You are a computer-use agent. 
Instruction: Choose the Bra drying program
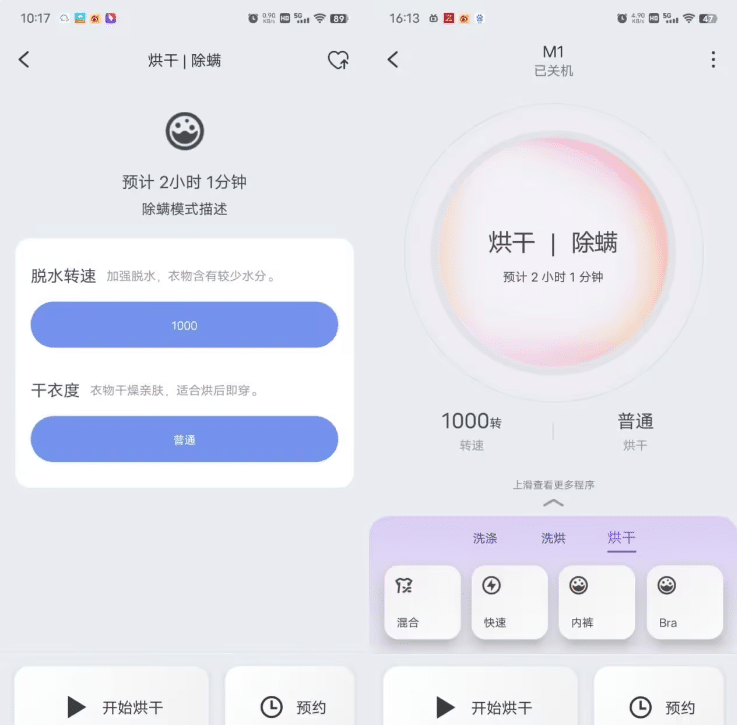684,602
